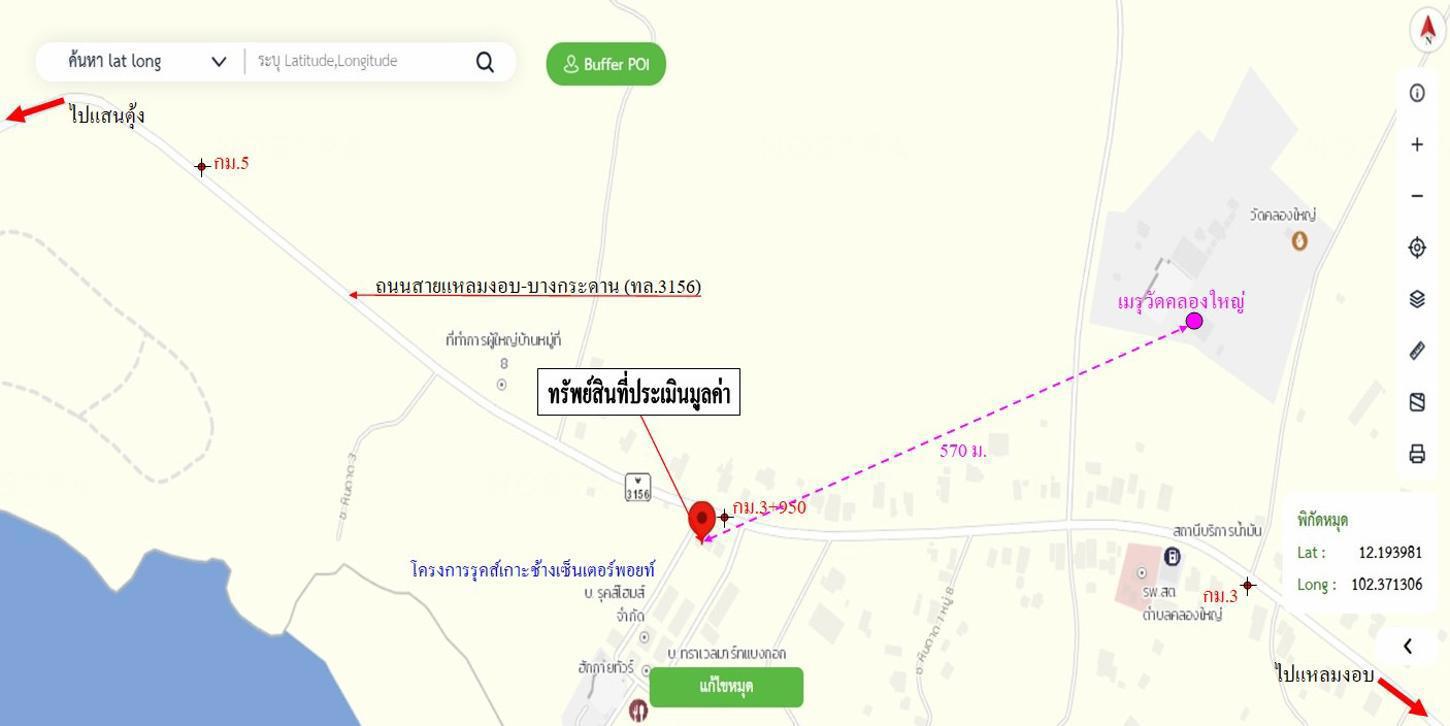Print the map

click(1417, 454)
